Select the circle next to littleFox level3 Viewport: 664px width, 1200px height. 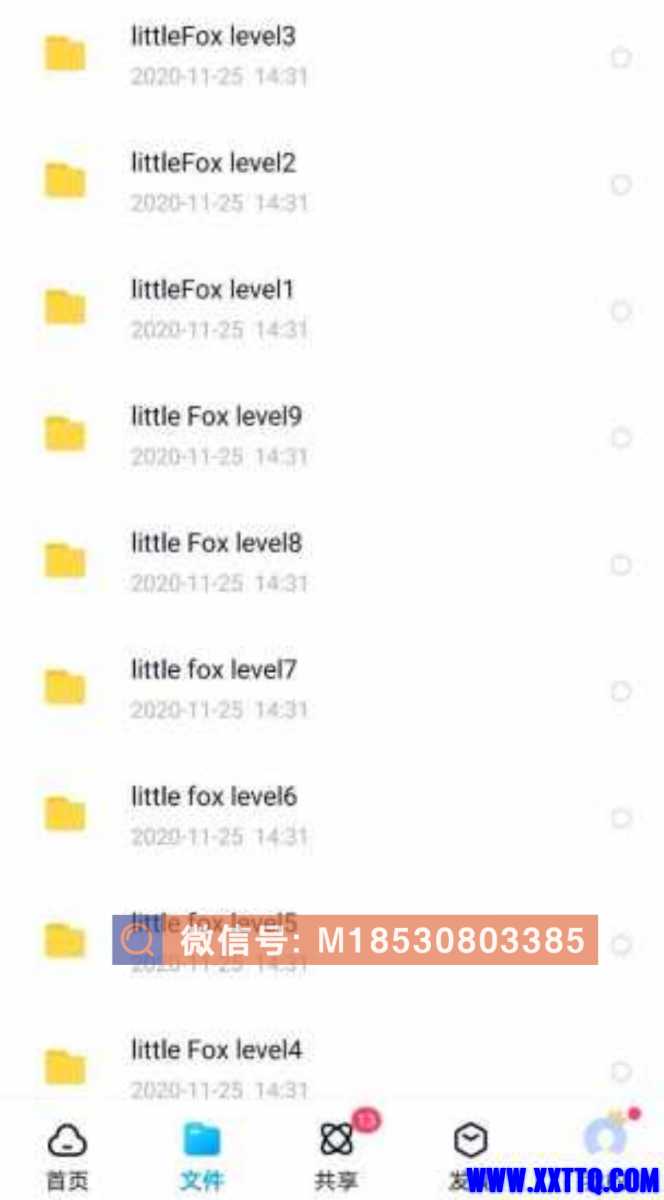coord(621,58)
